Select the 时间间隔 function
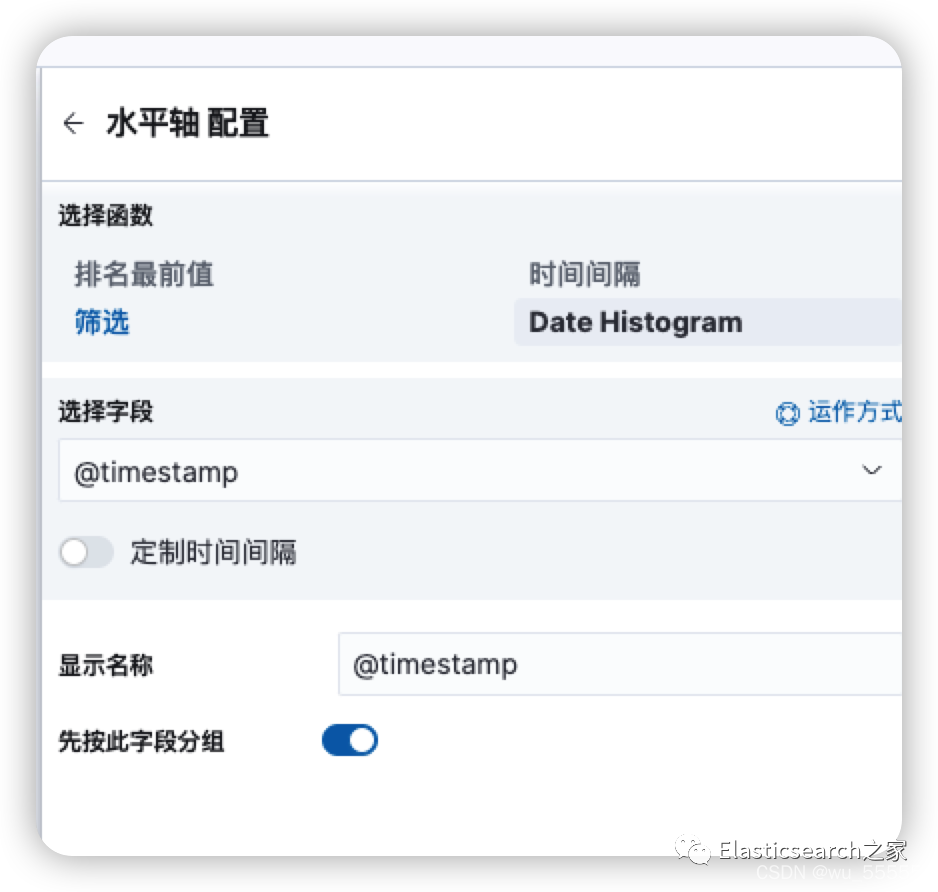The image size is (938, 892). coord(584,274)
